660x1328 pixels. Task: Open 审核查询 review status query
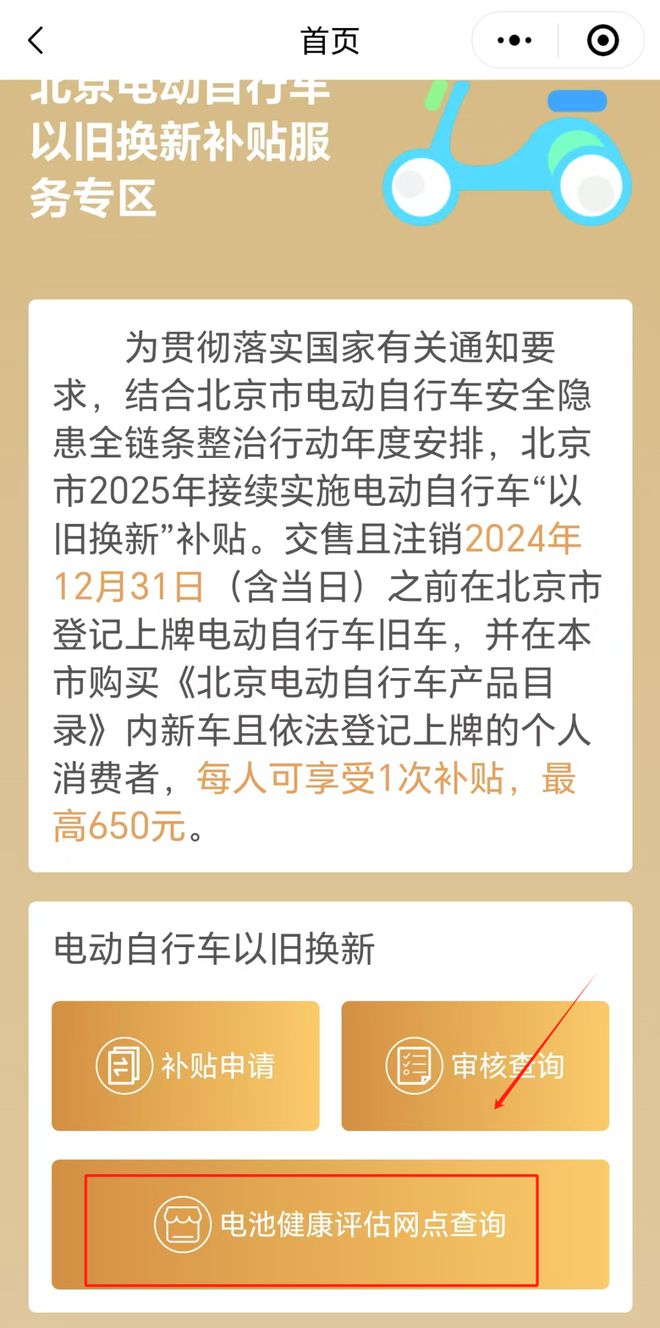[x=475, y=1066]
